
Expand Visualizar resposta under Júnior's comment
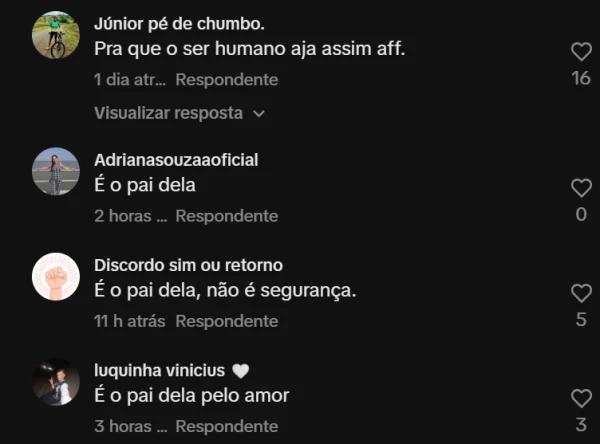pos(180,113)
